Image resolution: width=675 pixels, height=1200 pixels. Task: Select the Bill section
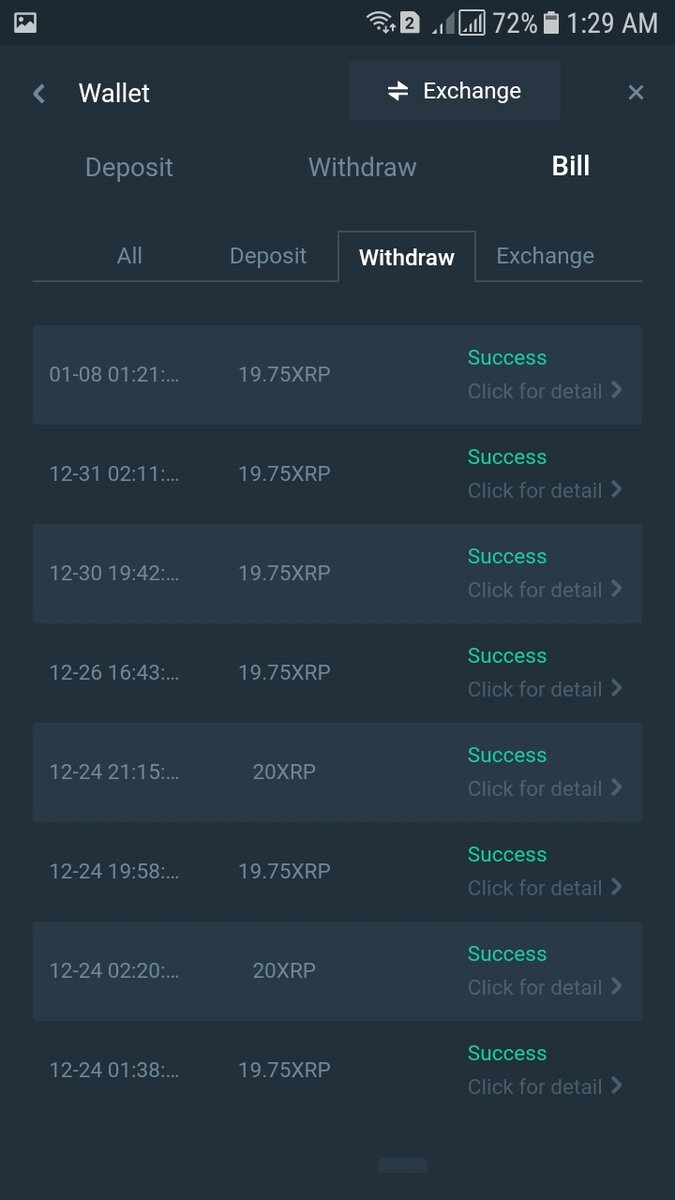[x=570, y=166]
